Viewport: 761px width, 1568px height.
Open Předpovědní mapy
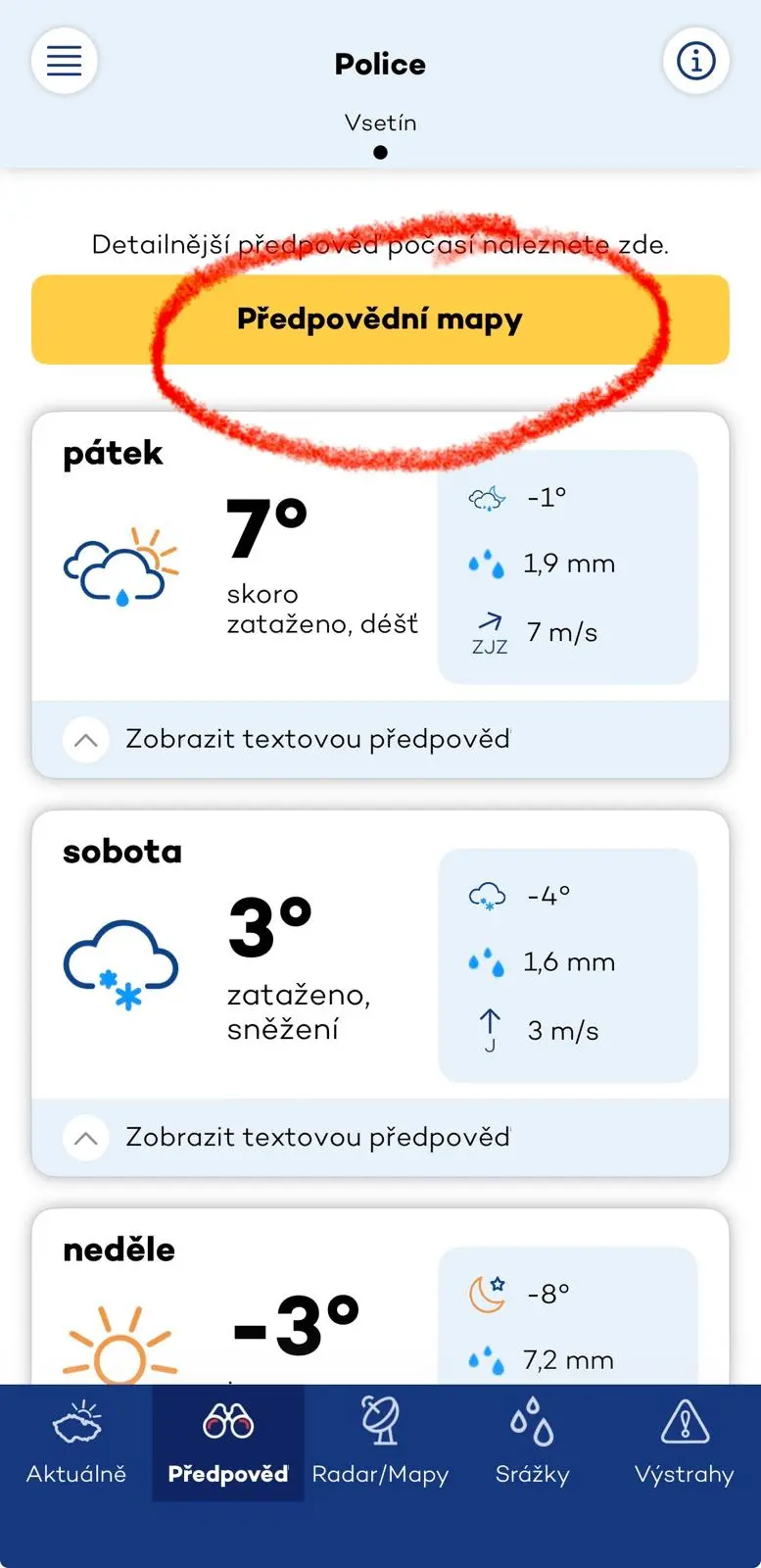tap(380, 319)
